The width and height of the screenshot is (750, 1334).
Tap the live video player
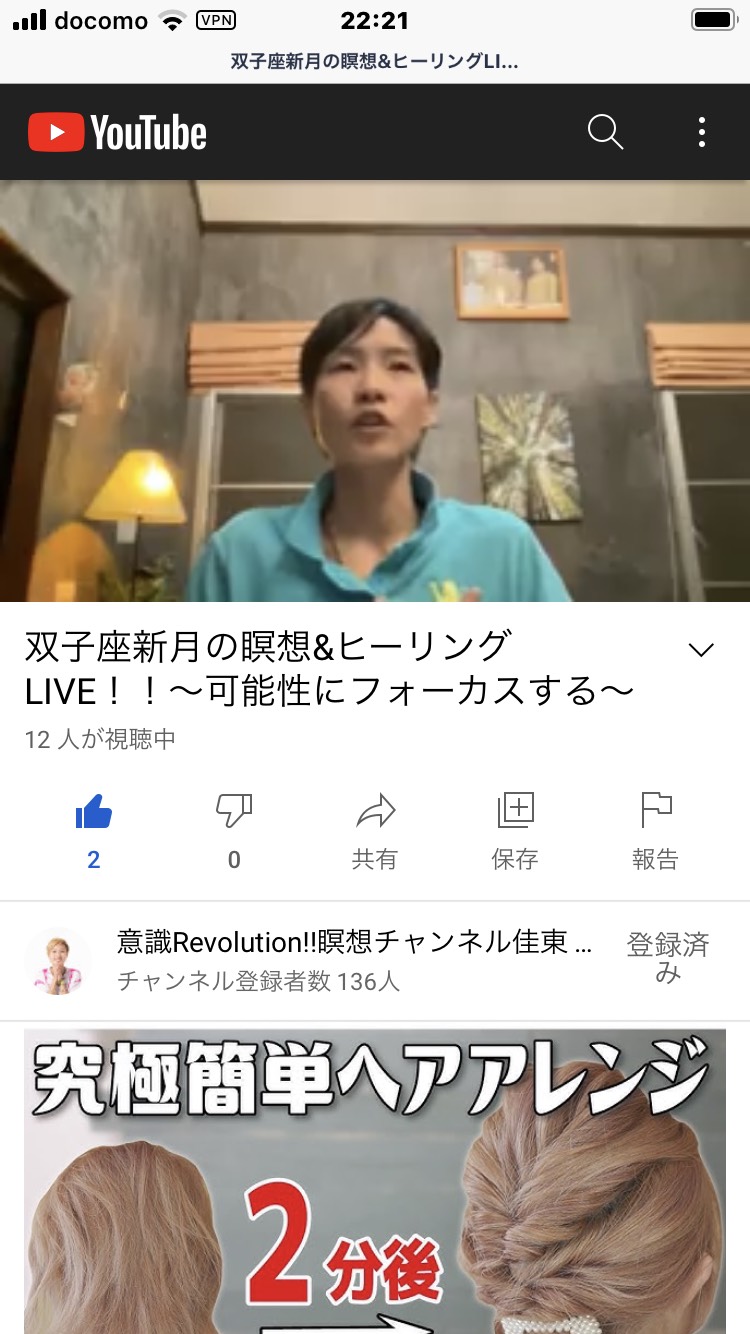(375, 391)
